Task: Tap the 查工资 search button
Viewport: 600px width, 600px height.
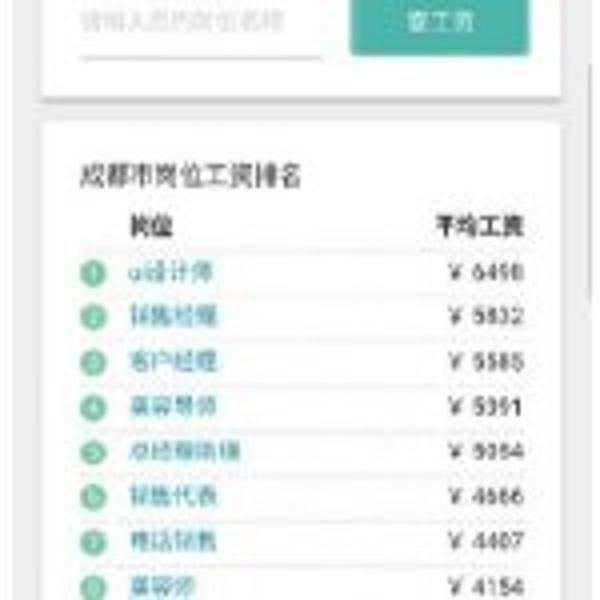Action: pos(439,23)
